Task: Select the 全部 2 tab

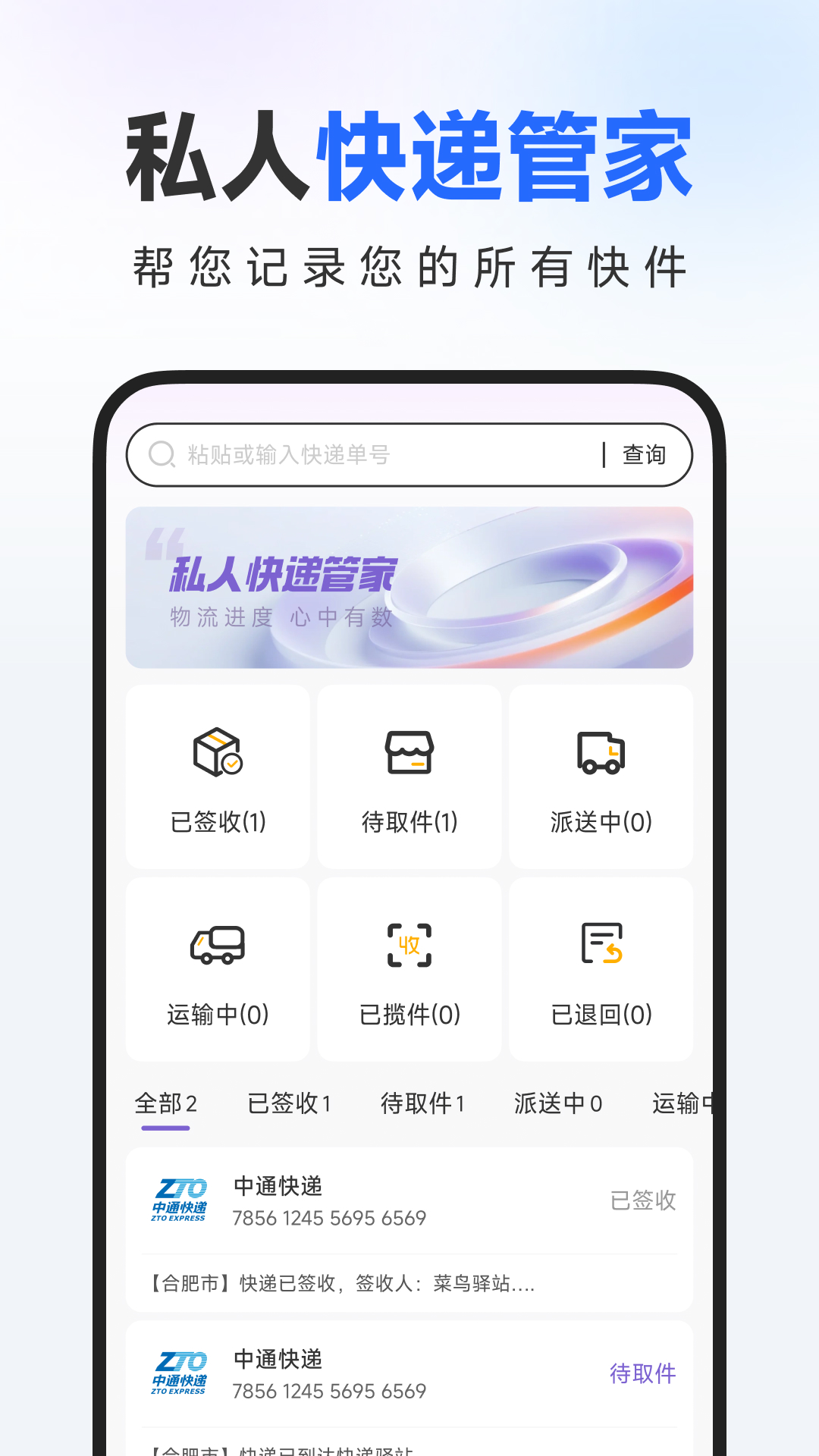Action: 165,1104
